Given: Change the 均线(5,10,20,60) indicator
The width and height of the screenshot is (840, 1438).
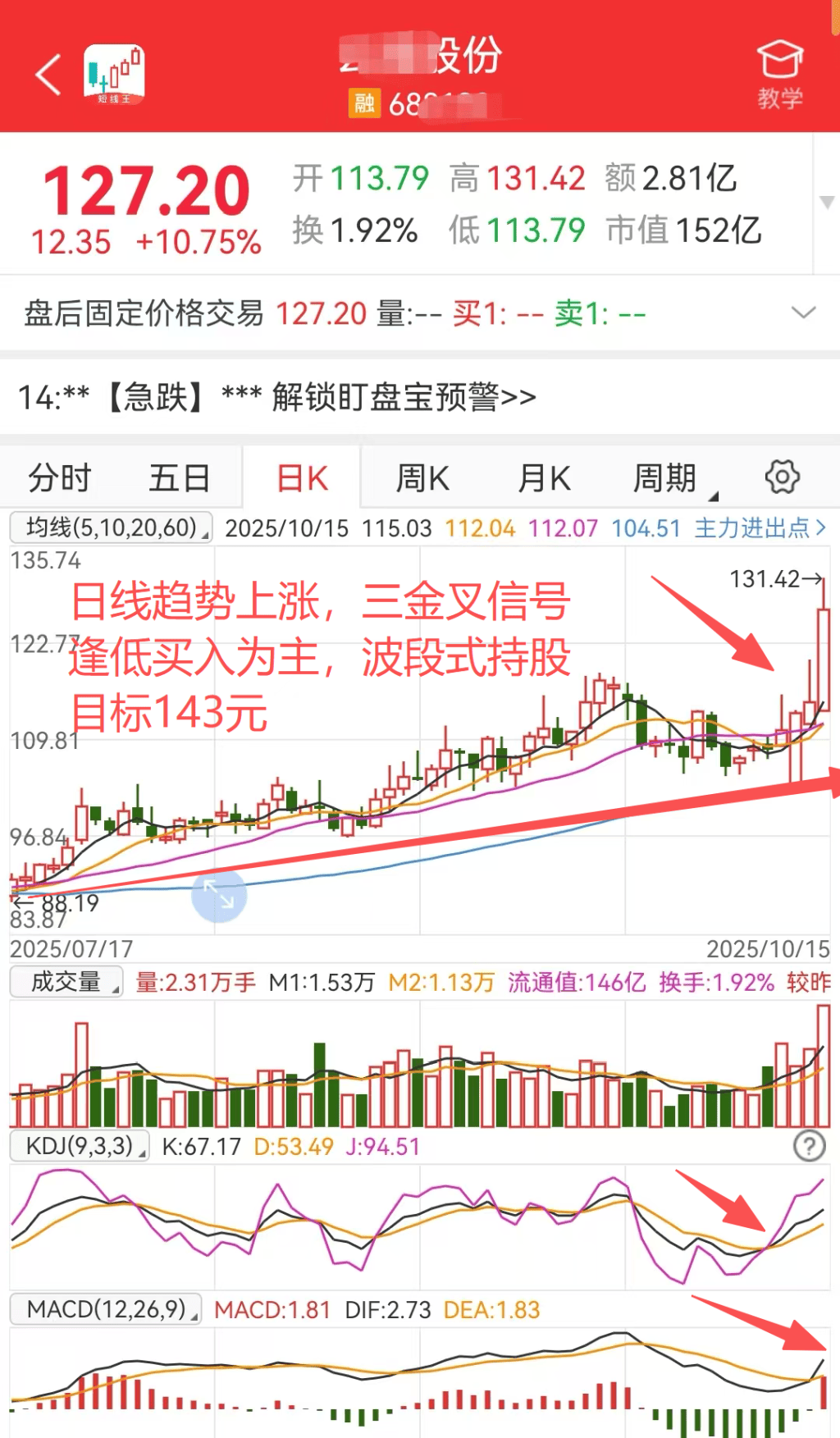Looking at the screenshot, I should [111, 527].
